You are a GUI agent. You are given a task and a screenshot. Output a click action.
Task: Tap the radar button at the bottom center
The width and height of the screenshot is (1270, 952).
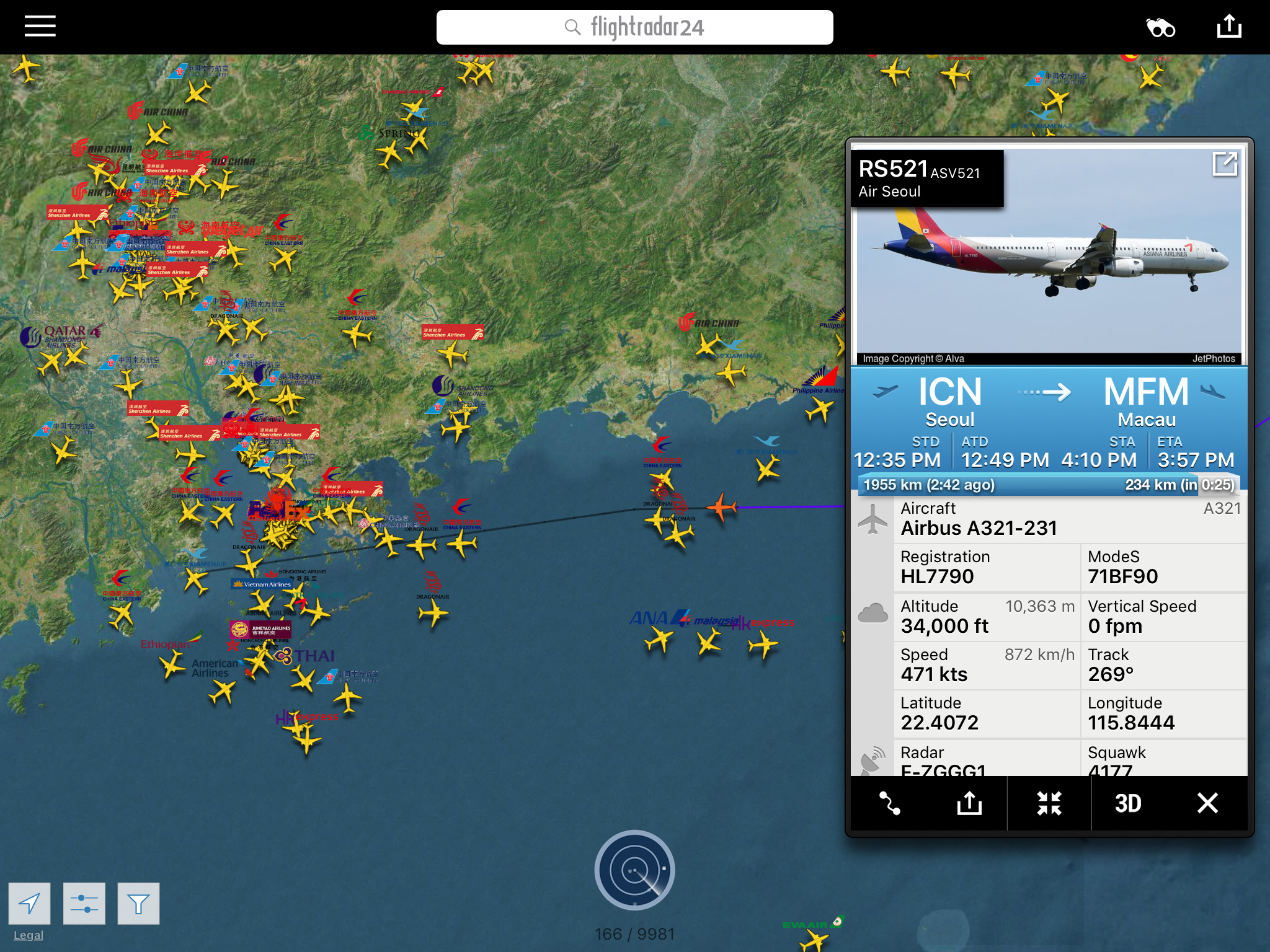634,870
